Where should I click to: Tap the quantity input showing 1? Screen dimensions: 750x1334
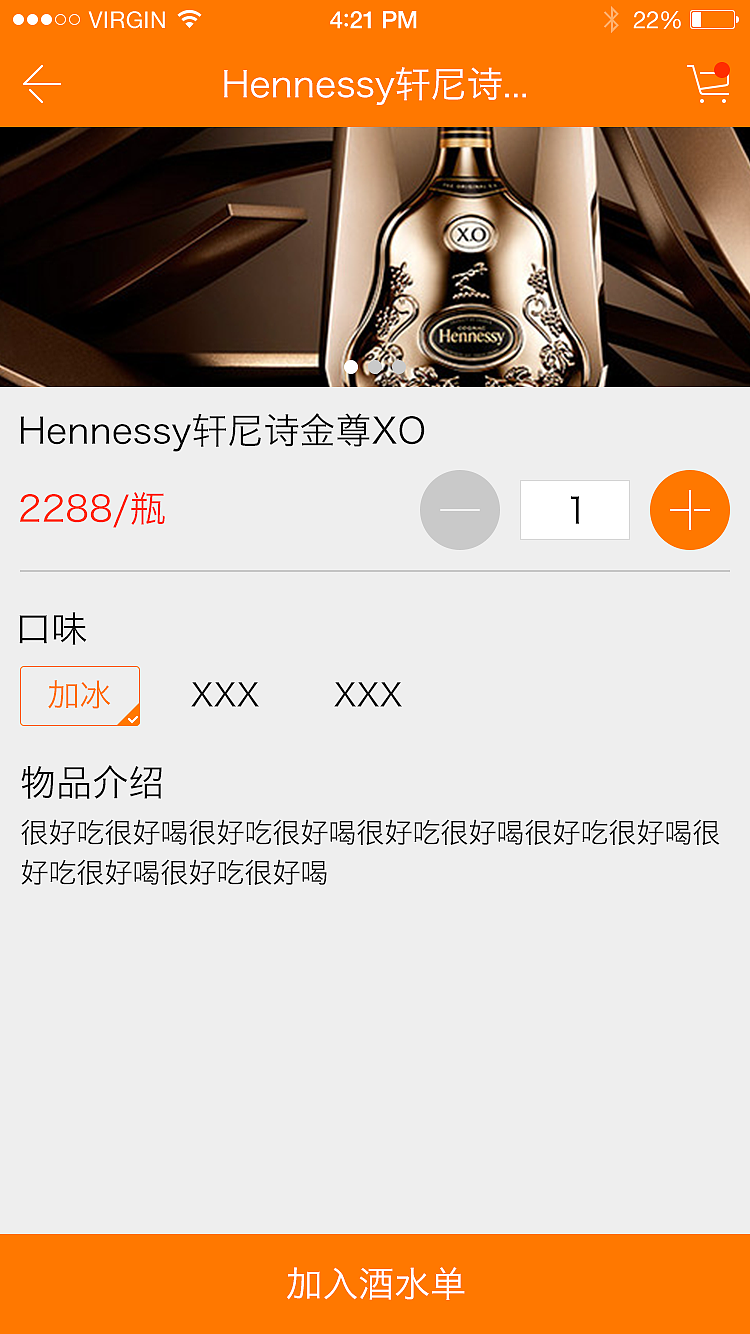point(574,510)
